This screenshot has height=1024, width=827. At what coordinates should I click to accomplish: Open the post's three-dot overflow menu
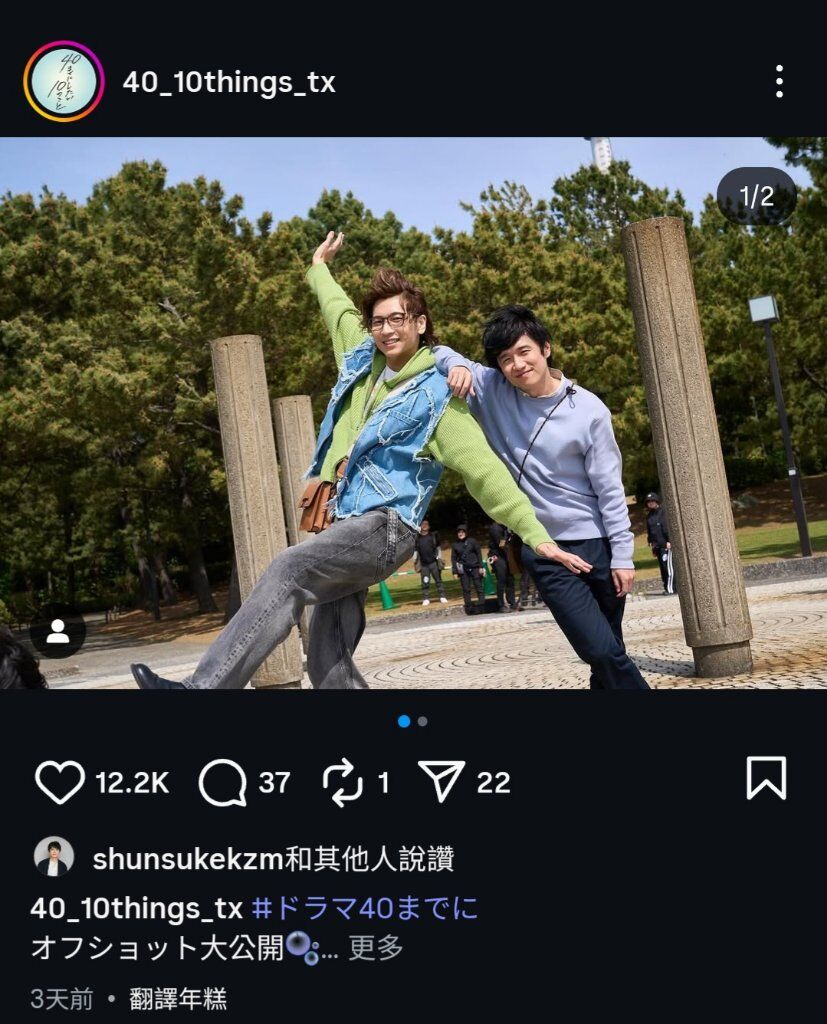pos(779,82)
